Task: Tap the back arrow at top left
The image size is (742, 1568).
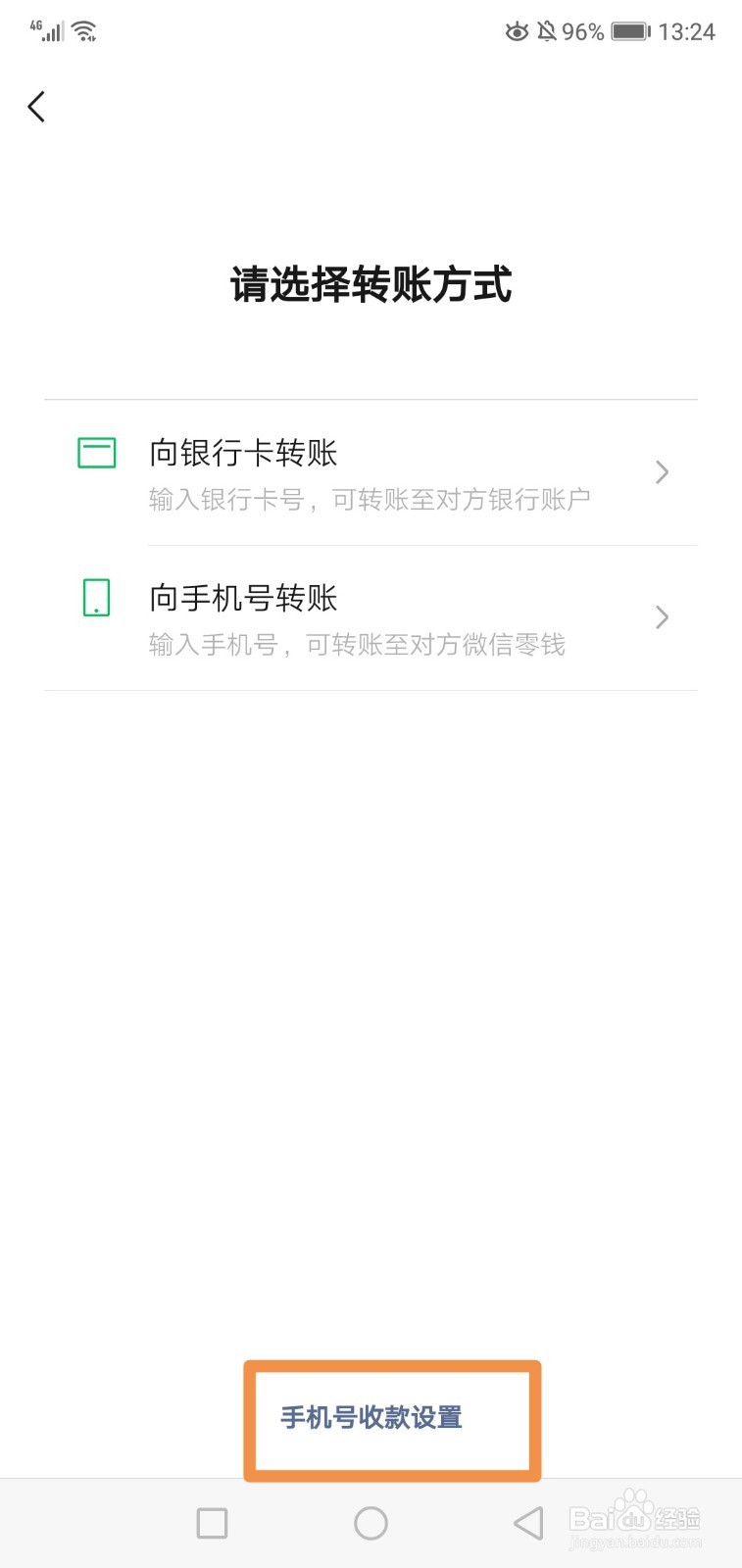Action: [x=36, y=106]
